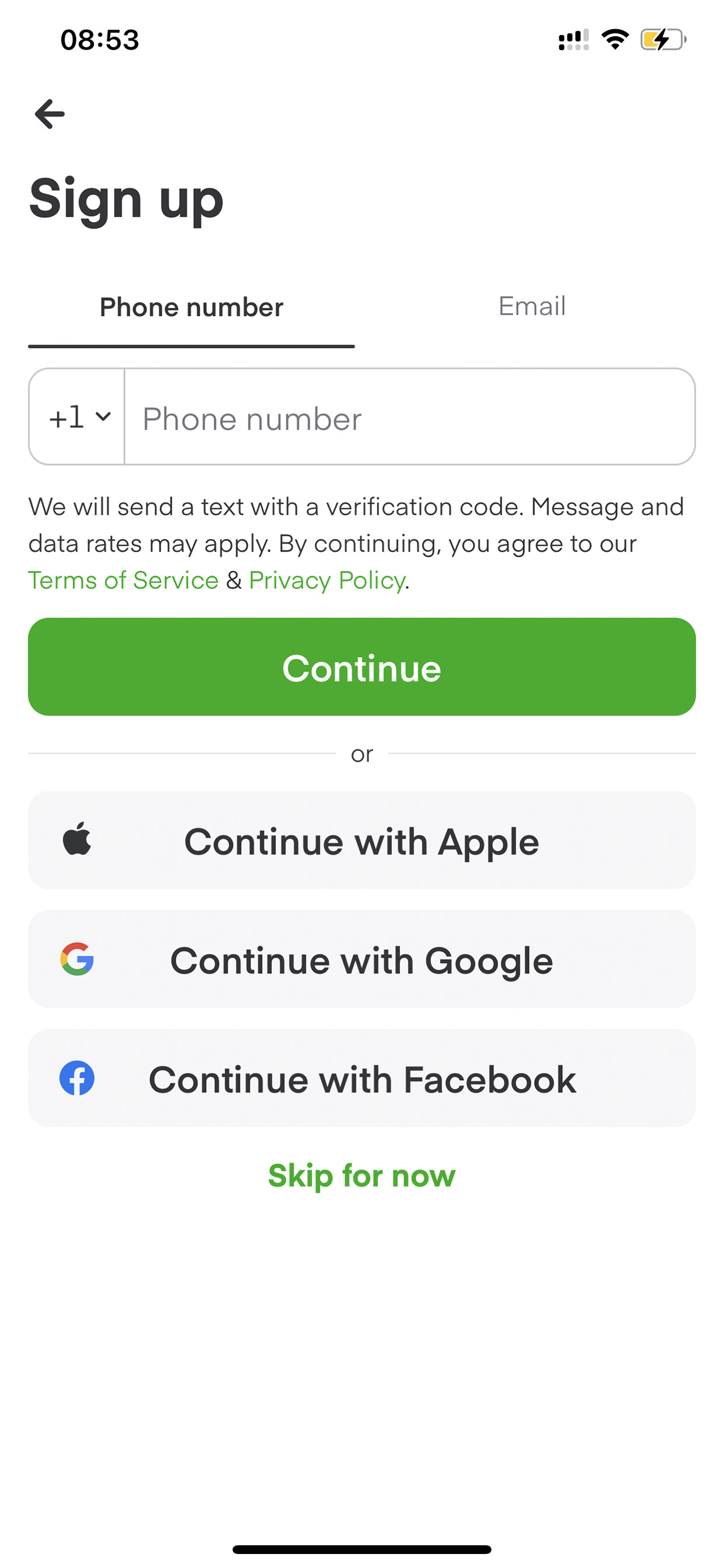Tap Skip for now
724x1568 pixels.
(361, 1175)
